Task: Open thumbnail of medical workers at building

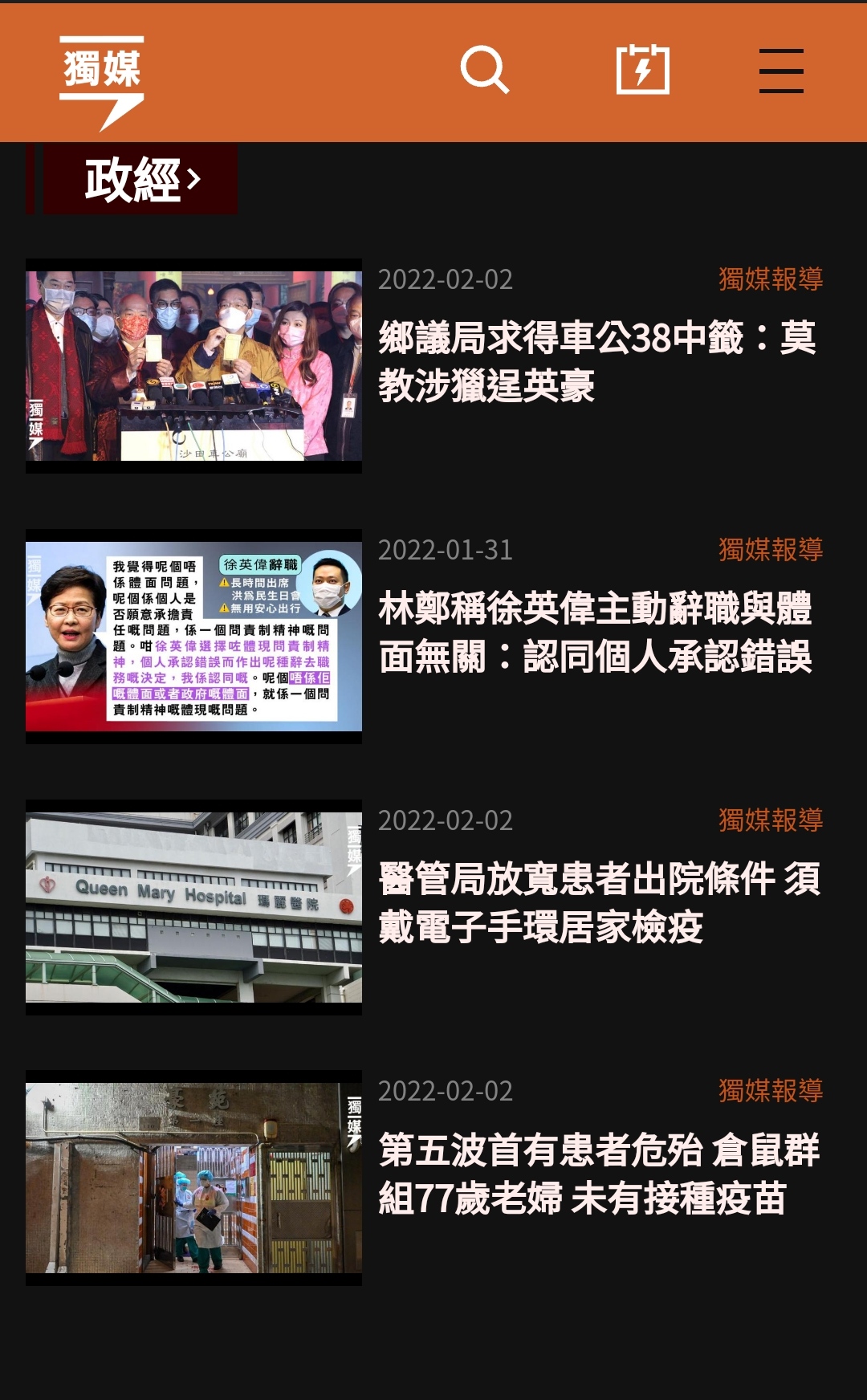Action: point(193,1178)
